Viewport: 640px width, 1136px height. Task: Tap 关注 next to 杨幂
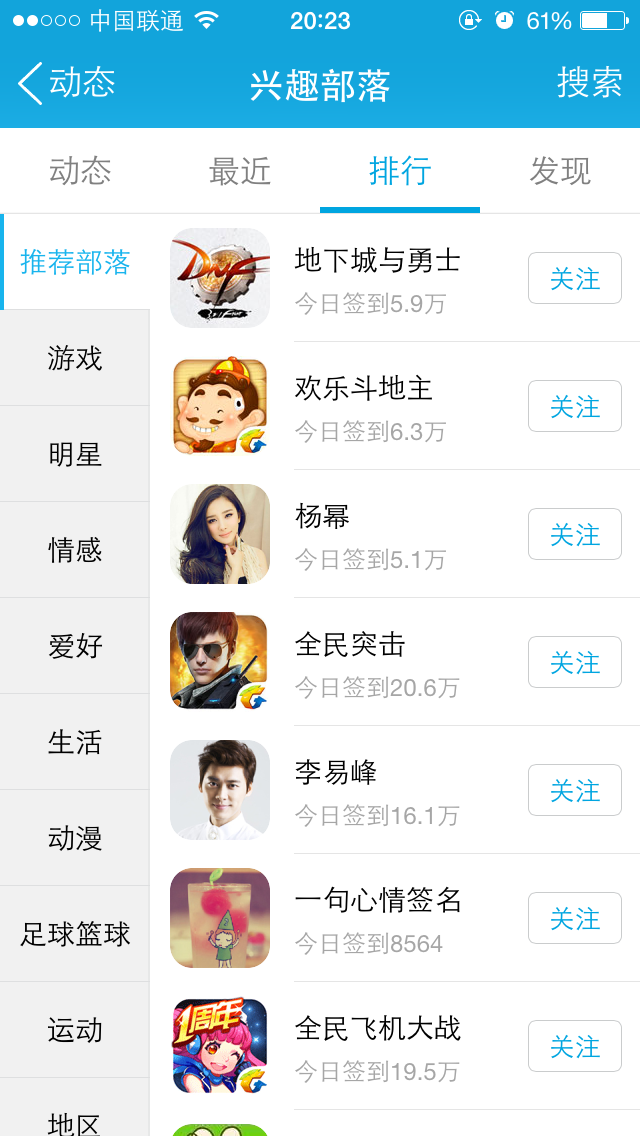574,534
